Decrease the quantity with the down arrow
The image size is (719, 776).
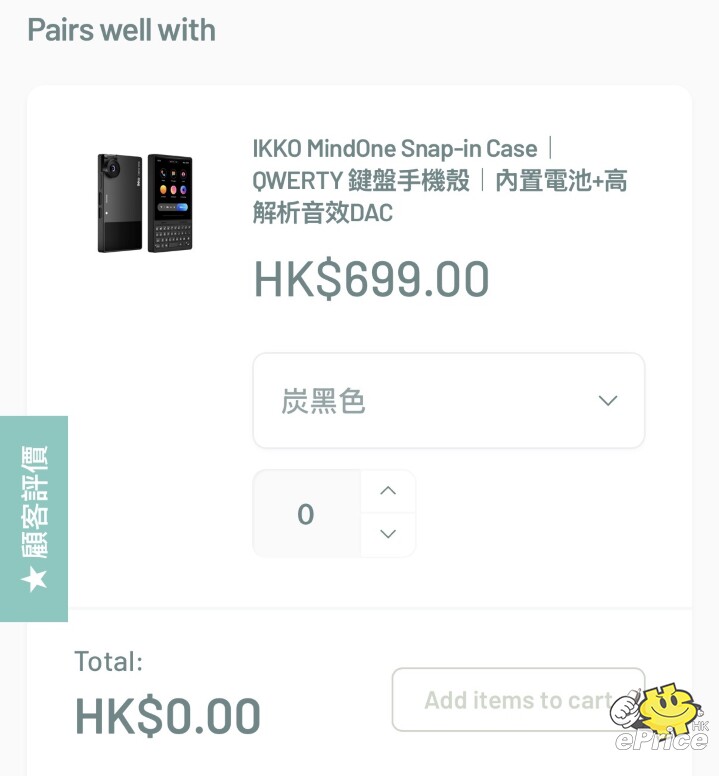pos(388,534)
